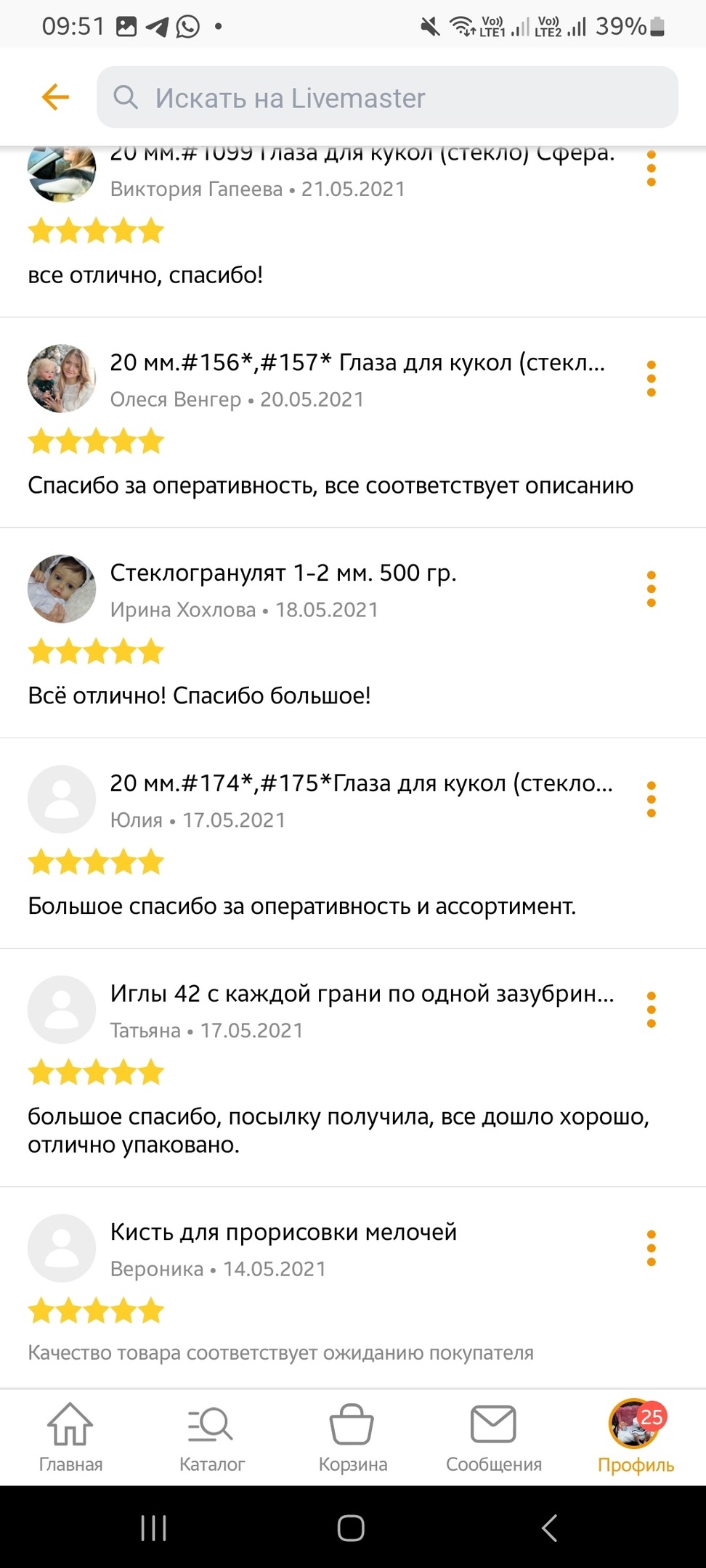Open options menu for Татьяна's review

coord(651,1009)
